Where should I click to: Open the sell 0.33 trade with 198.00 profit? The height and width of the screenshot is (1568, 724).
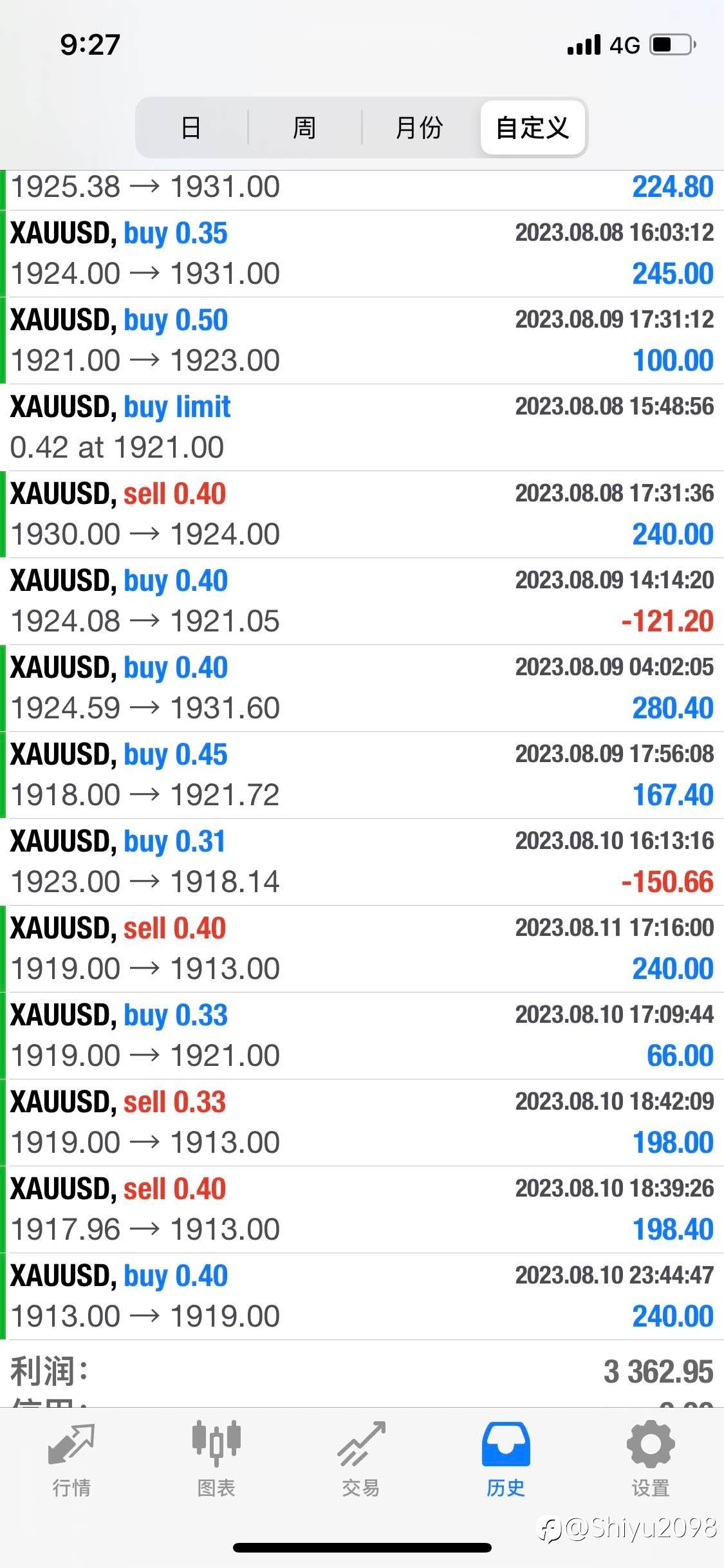point(362,1123)
